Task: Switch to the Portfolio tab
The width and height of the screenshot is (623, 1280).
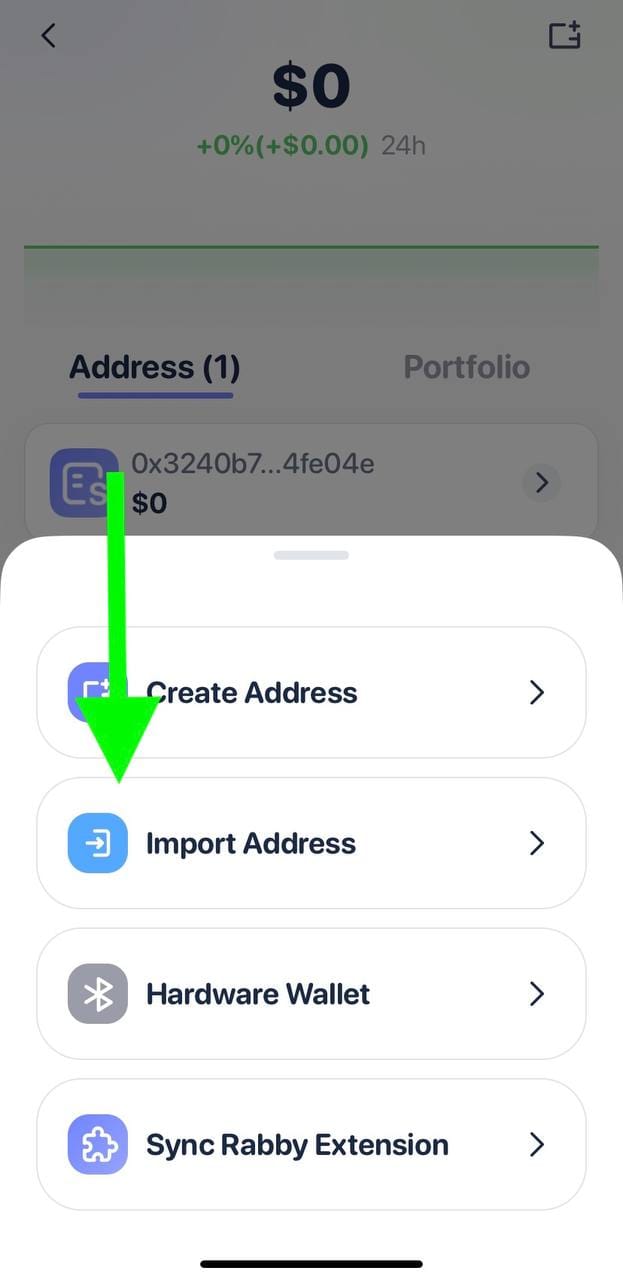Action: [466, 367]
